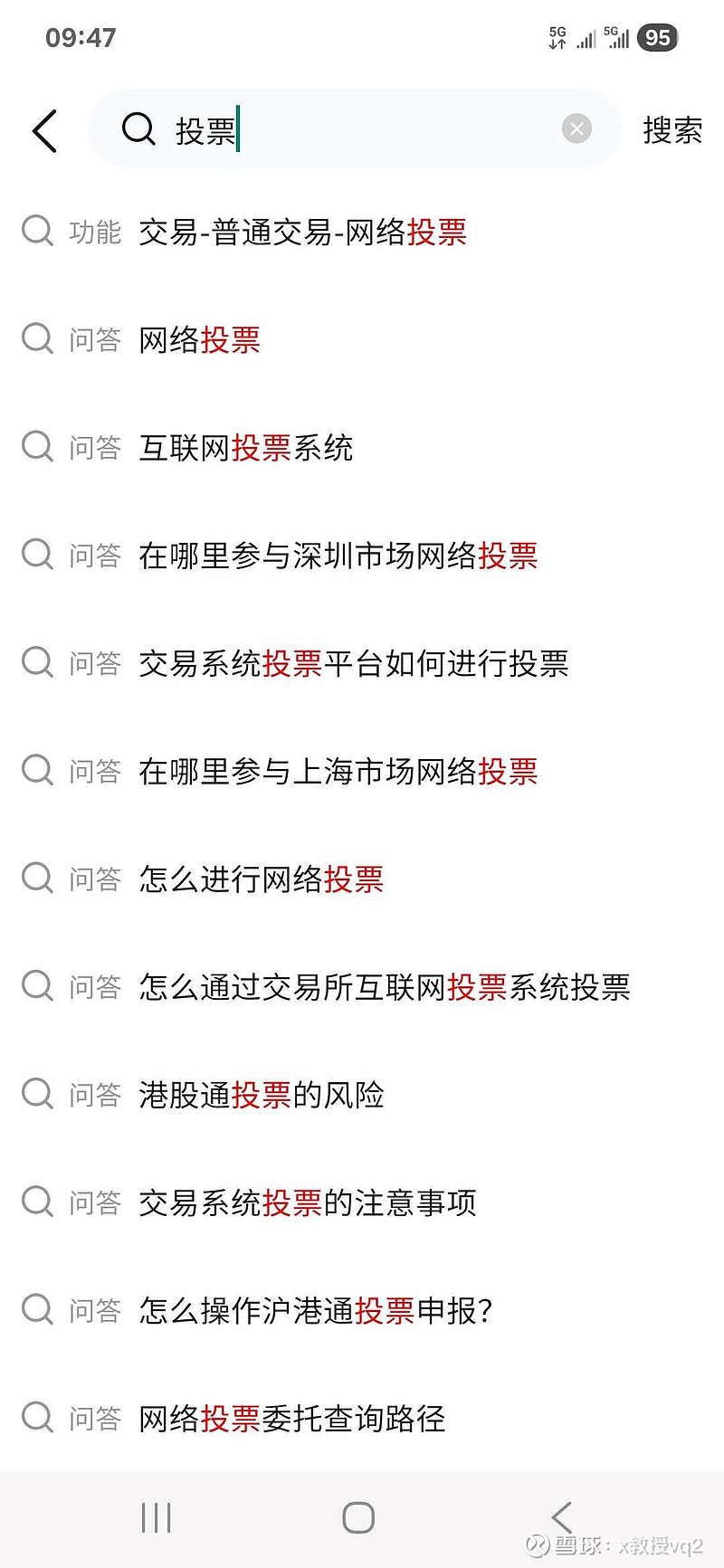Tap the magnifier icon beside 网络投票 suggestion

37,339
